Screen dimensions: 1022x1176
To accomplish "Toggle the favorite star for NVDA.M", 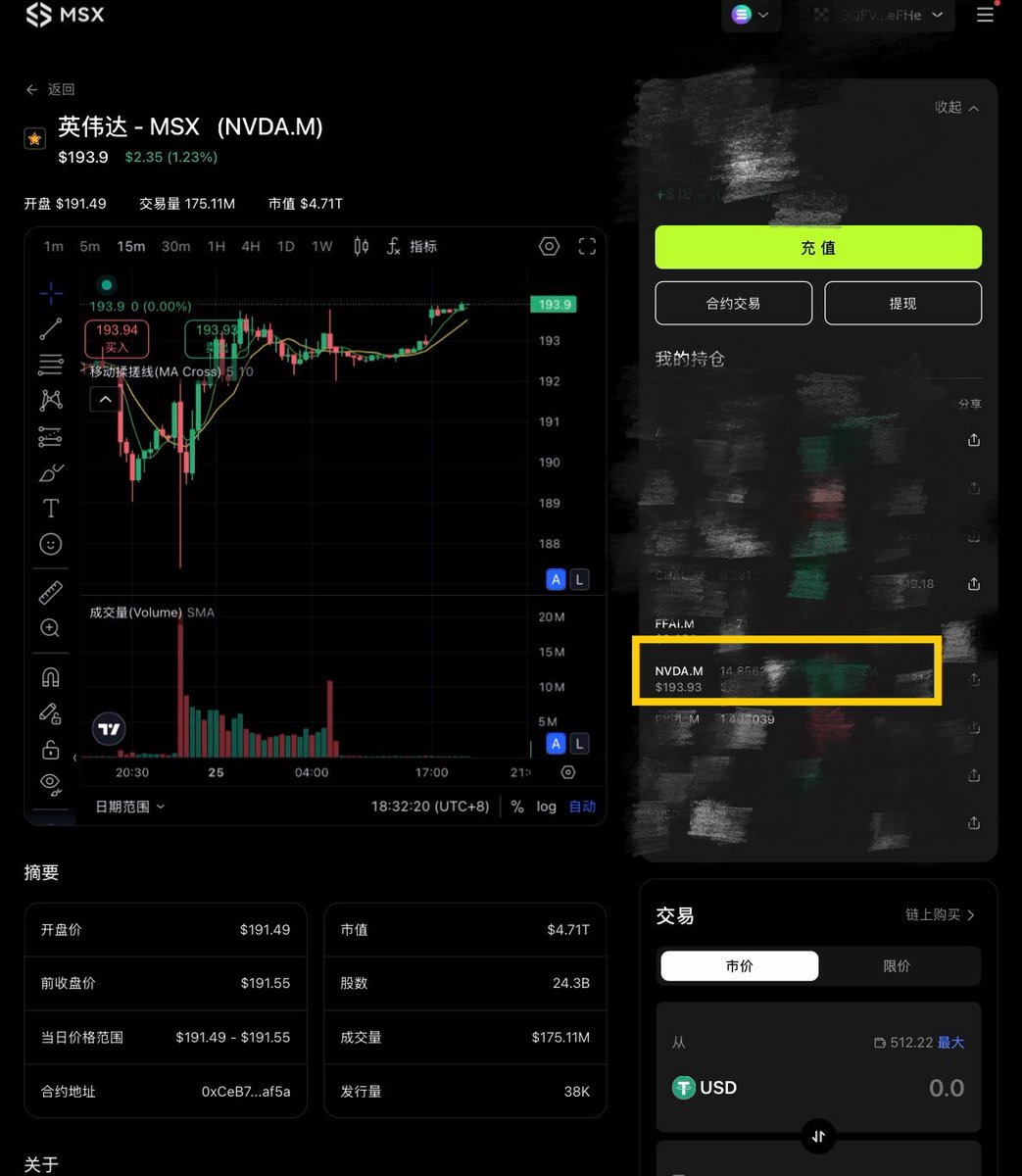I will pos(34,139).
